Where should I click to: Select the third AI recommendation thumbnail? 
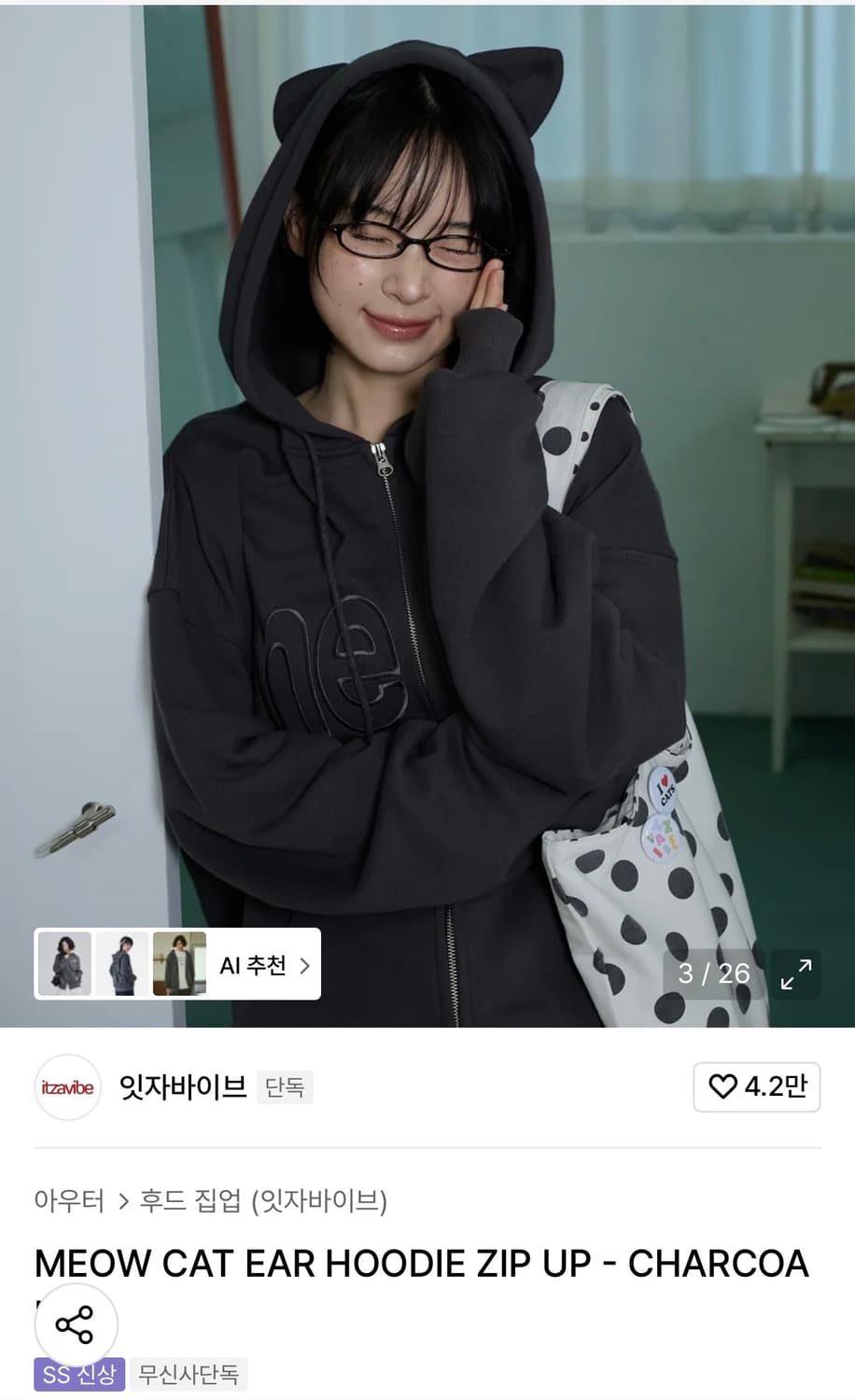pyautogui.click(x=178, y=965)
